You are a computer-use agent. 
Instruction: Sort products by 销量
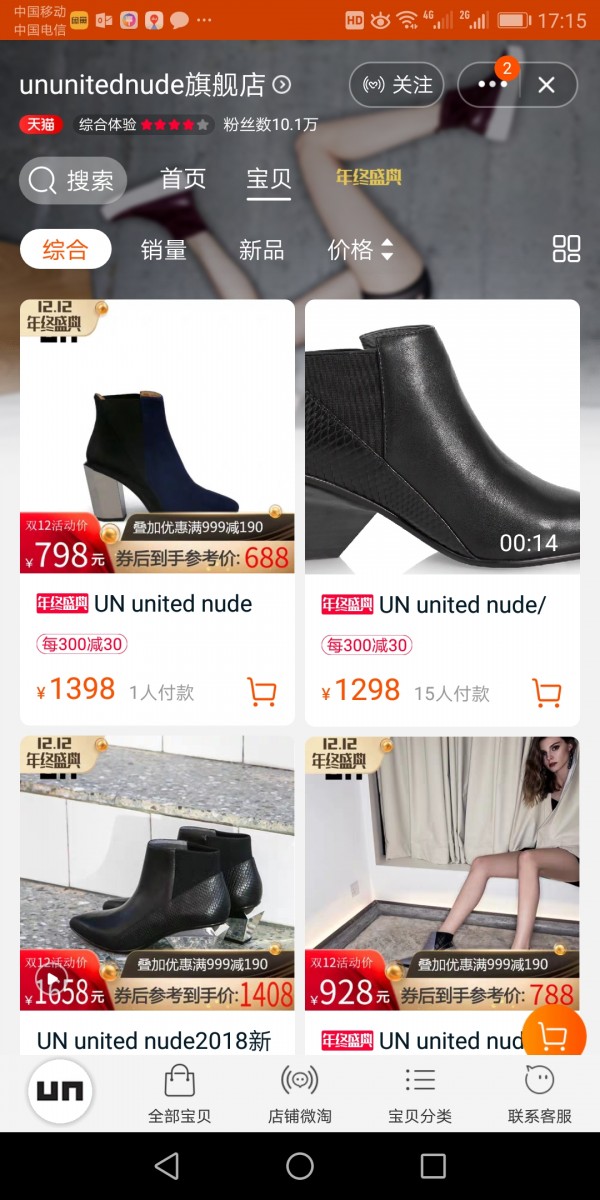[x=164, y=249]
